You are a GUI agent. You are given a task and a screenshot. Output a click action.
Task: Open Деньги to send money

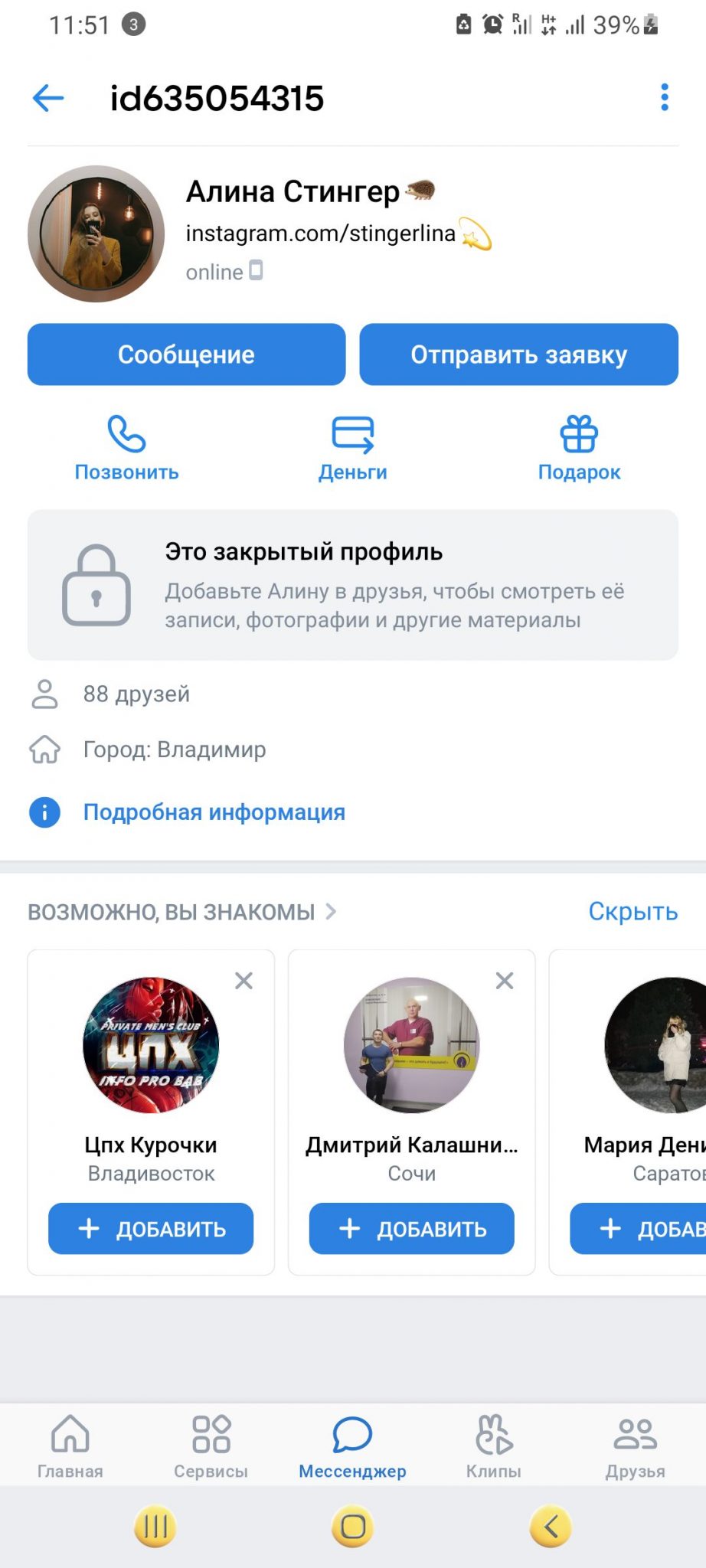tap(352, 449)
